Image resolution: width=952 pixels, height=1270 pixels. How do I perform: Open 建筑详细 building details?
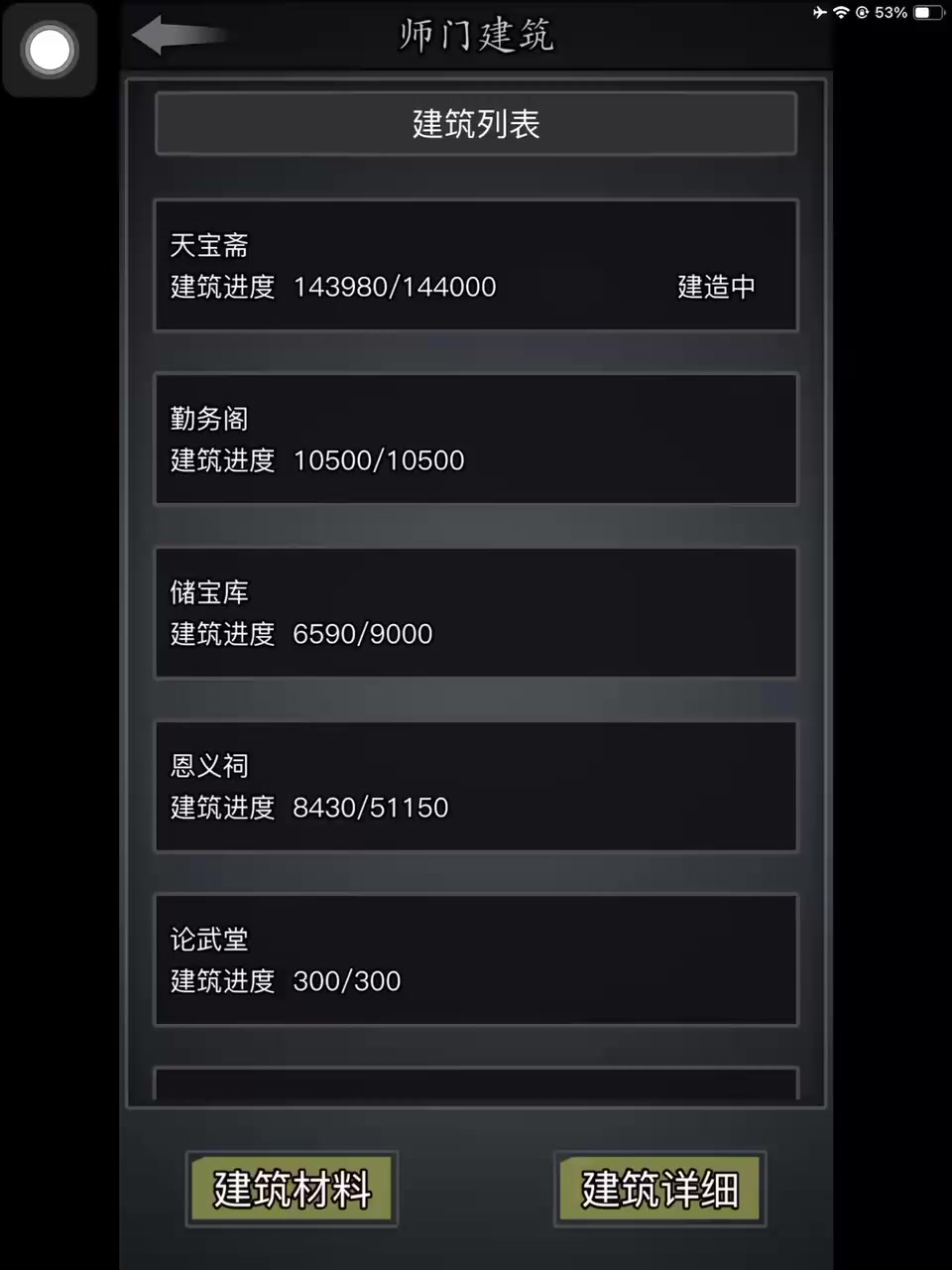(x=660, y=1189)
